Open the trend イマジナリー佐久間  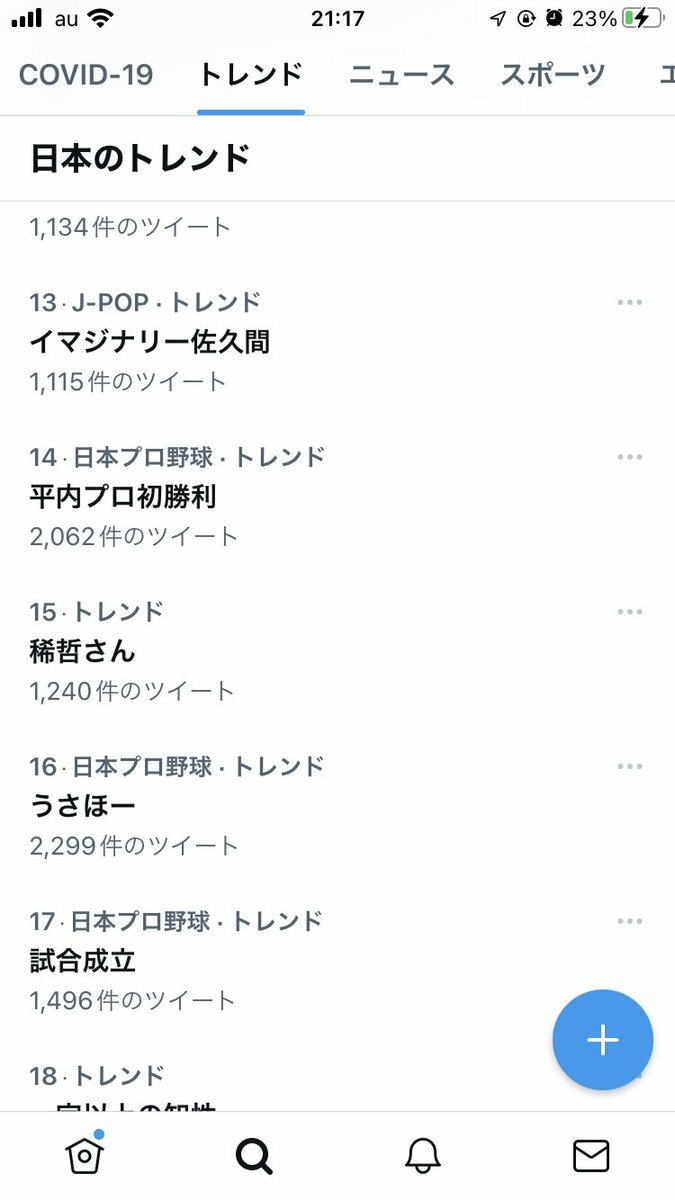(150, 342)
